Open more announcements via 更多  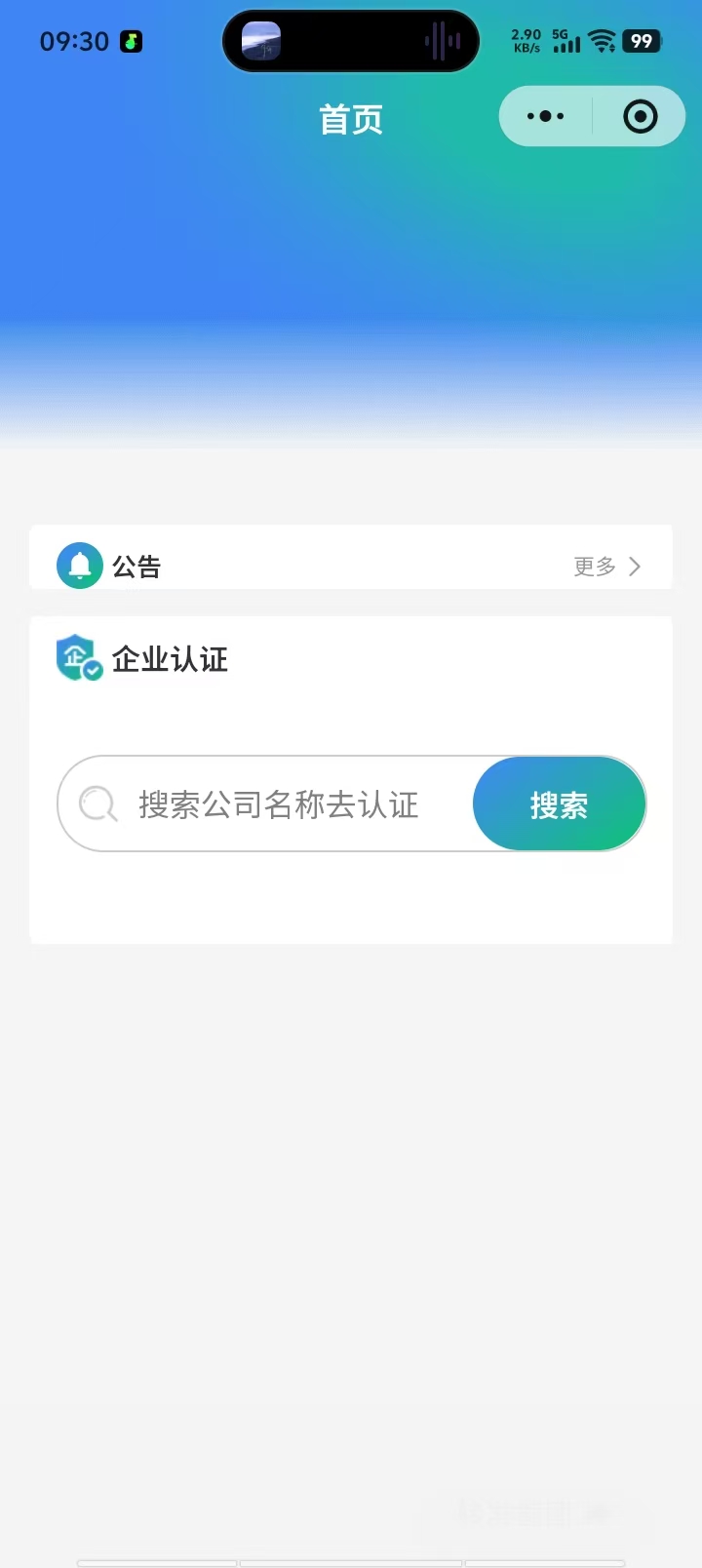606,567
